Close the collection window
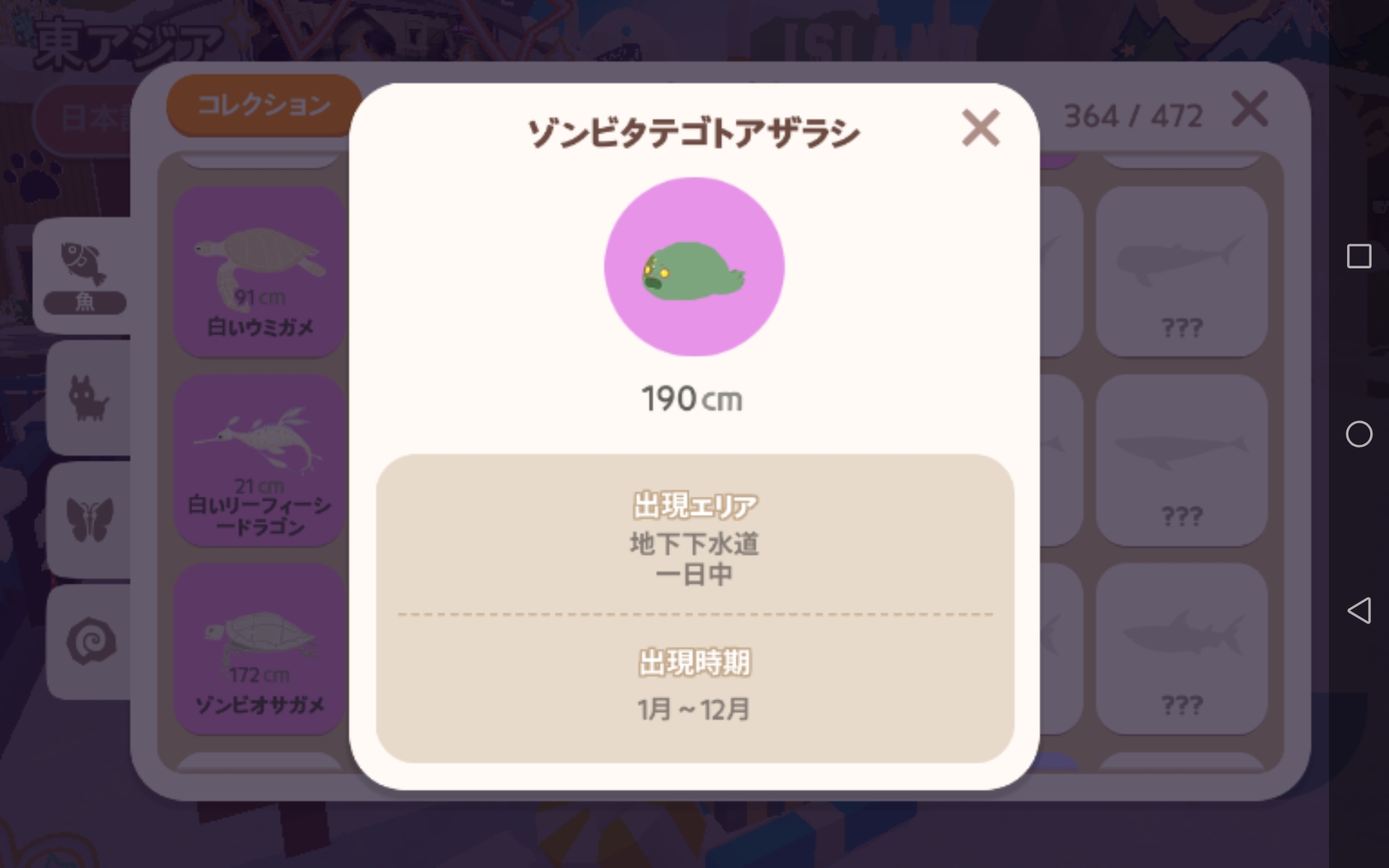Viewport: 1389px width, 868px height. (1249, 110)
